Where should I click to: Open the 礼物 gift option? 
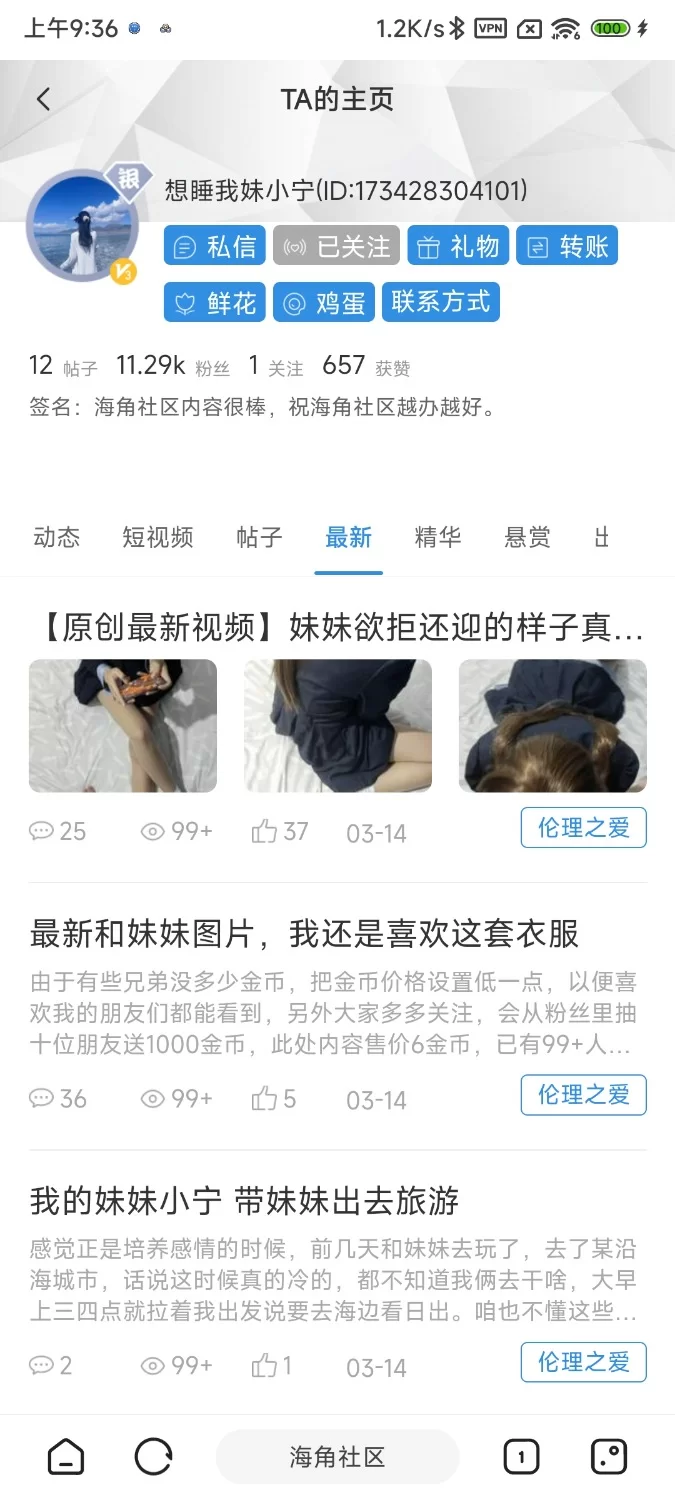(x=459, y=246)
